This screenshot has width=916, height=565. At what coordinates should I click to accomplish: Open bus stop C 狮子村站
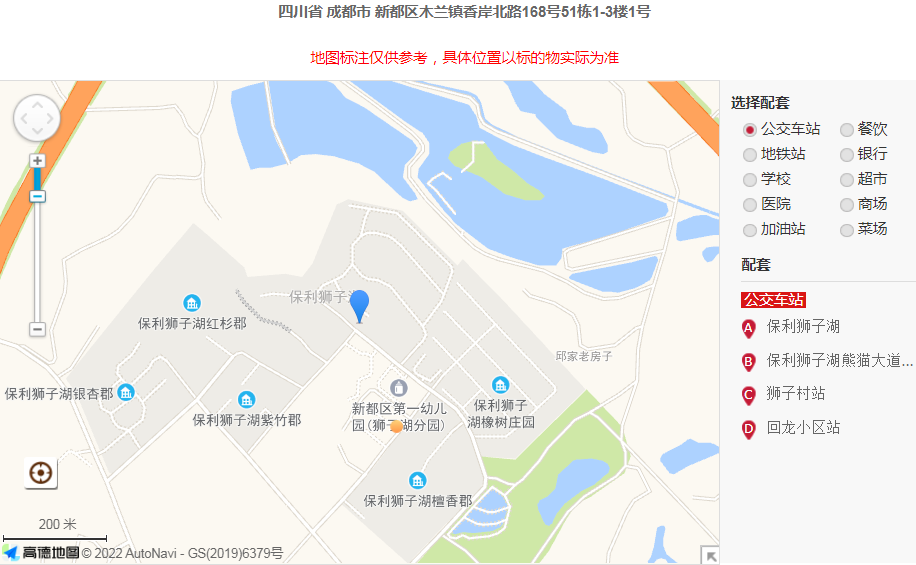(x=795, y=394)
